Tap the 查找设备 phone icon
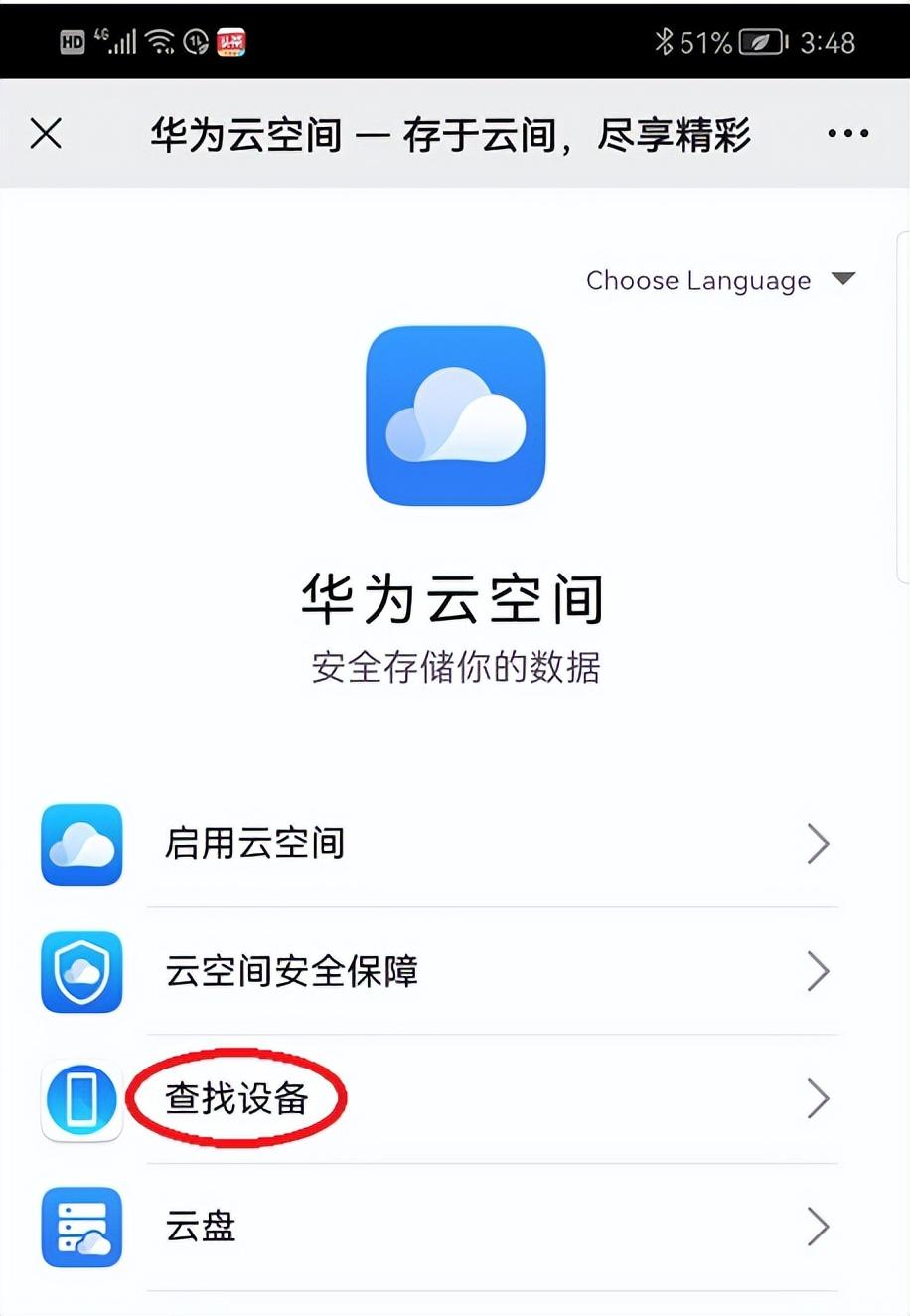The image size is (910, 1316). (x=80, y=1098)
